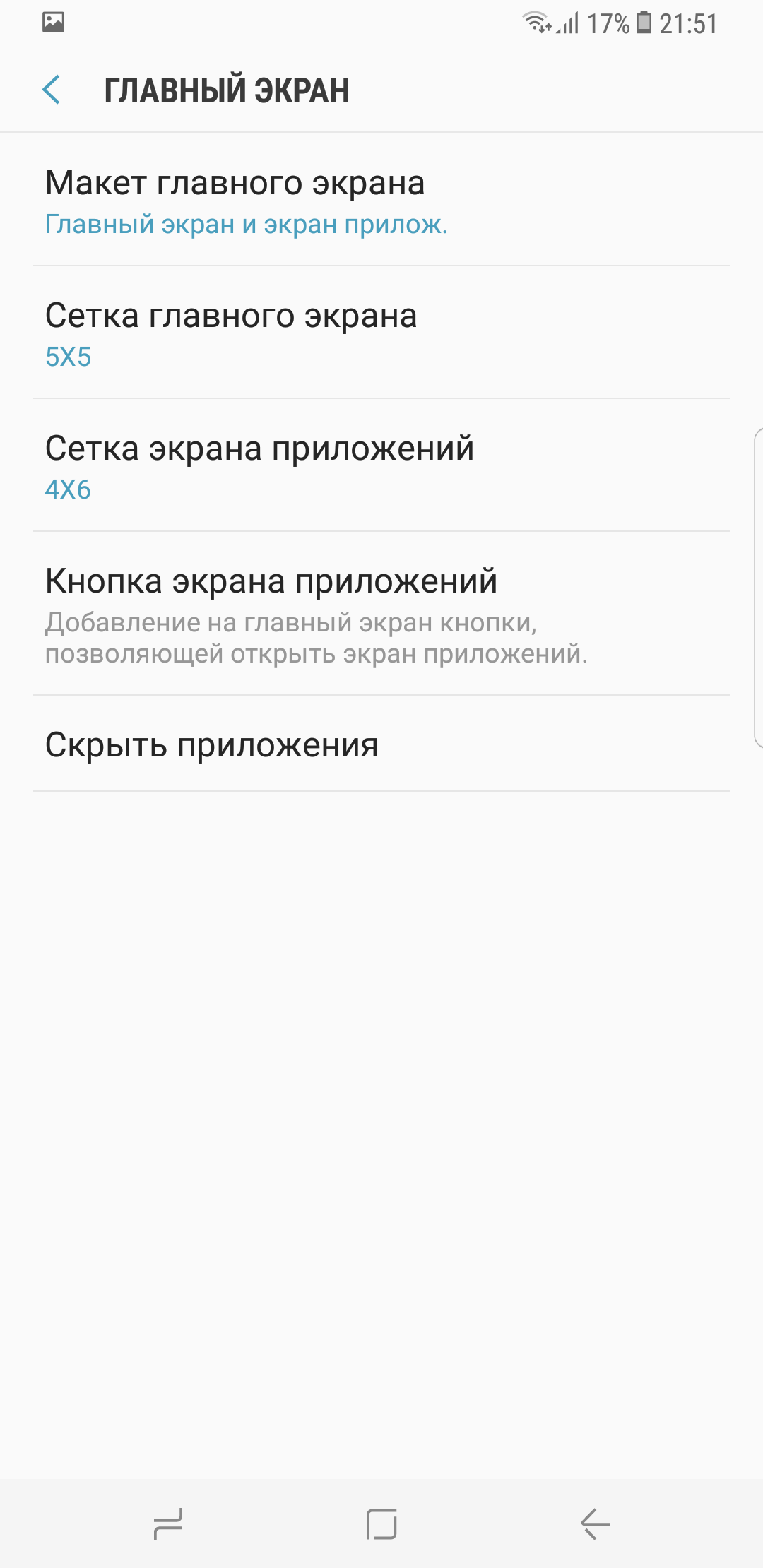
Task: Open Макет главного экрана setting
Action: [381, 200]
